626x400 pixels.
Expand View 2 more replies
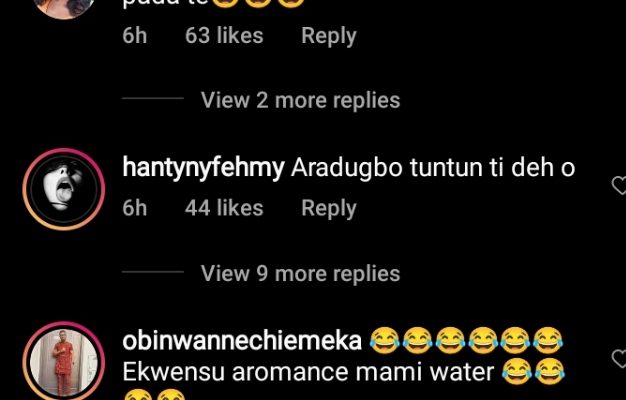(x=300, y=100)
